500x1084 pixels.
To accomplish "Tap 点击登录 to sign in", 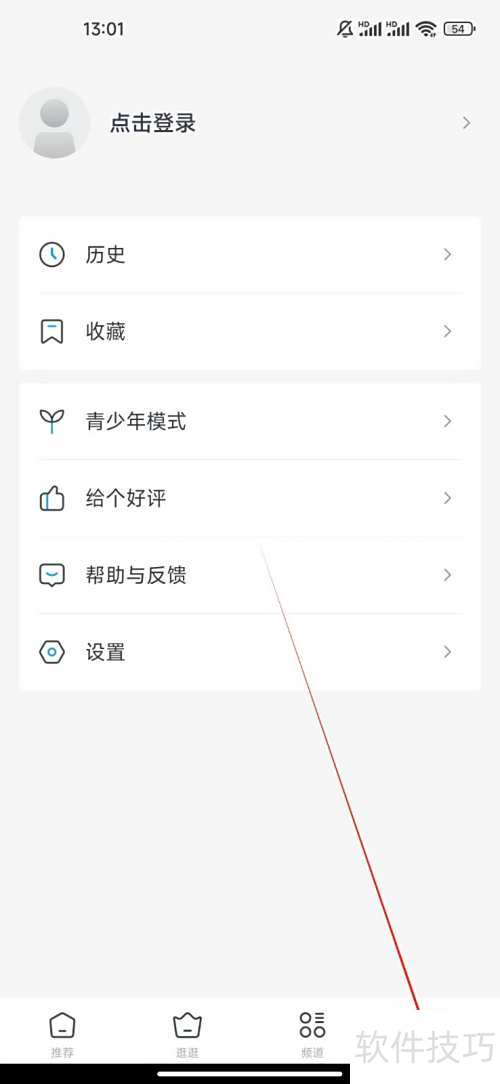I will [153, 123].
